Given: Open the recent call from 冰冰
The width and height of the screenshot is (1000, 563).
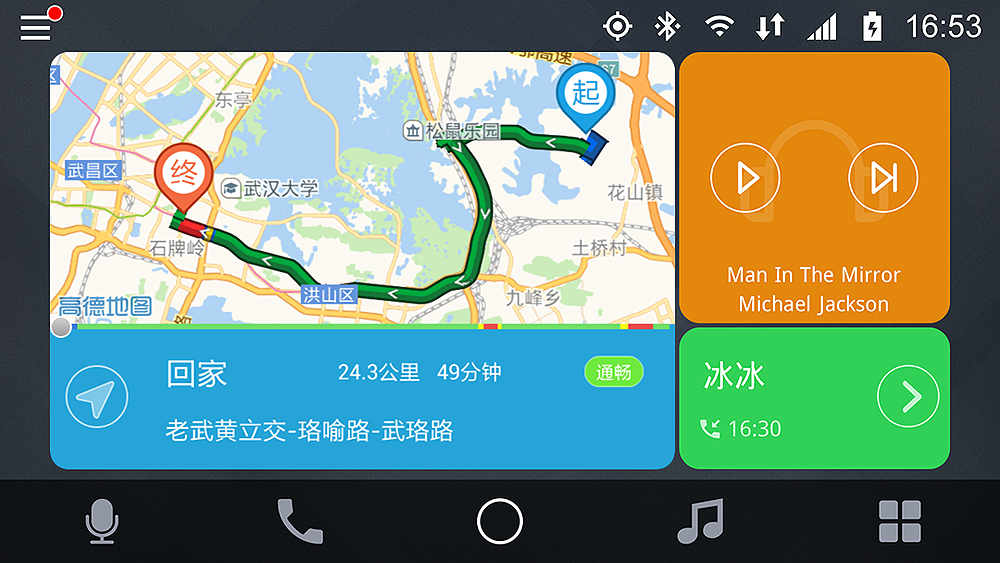Looking at the screenshot, I should click(908, 397).
